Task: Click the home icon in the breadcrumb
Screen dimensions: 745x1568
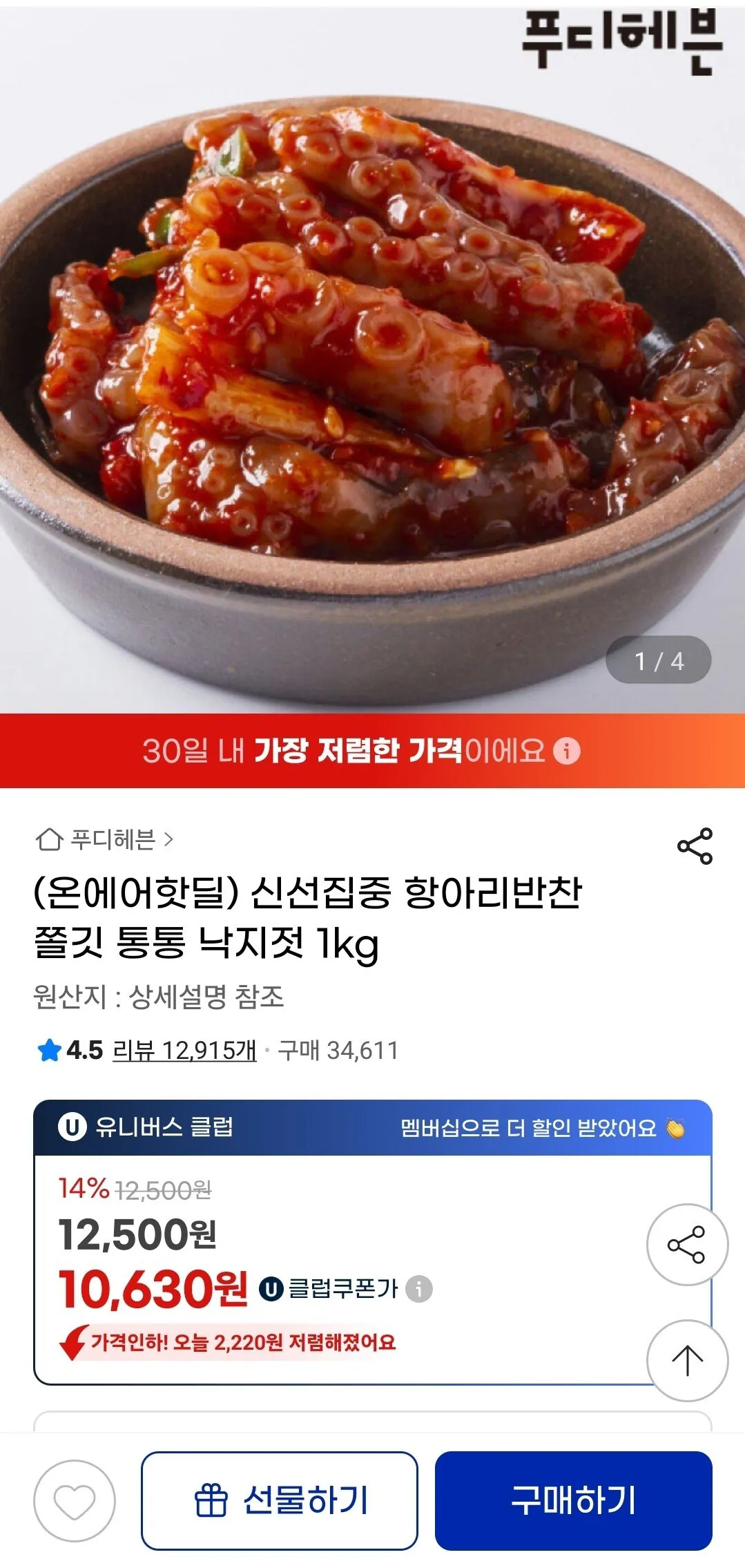Action: pyautogui.click(x=50, y=841)
